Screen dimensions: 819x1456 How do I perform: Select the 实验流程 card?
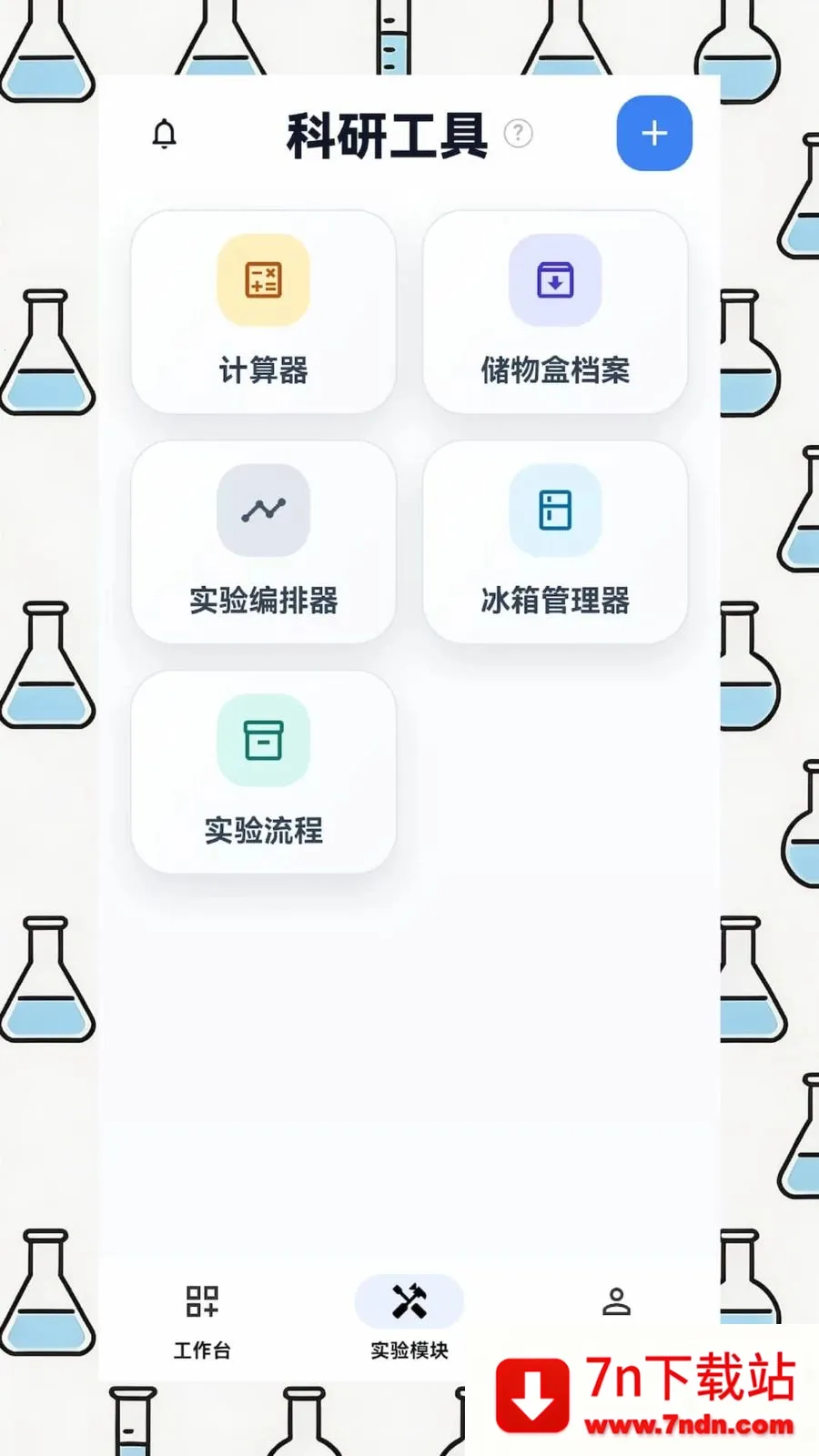click(263, 773)
